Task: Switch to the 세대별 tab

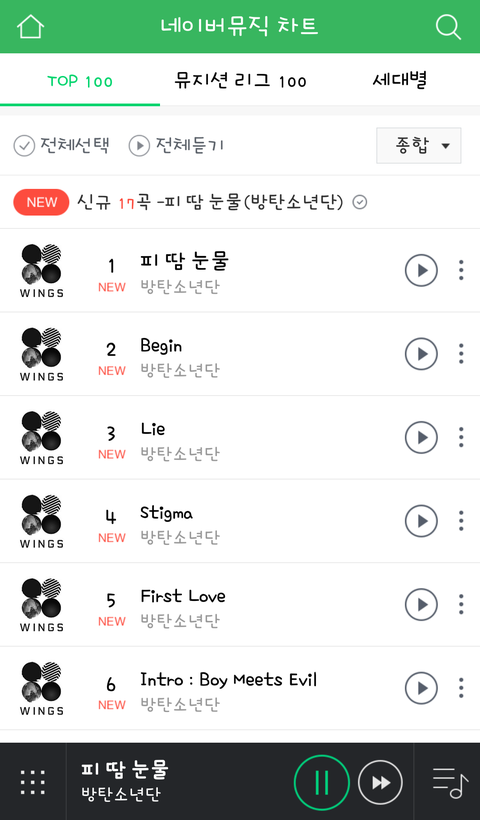Action: 400,80
